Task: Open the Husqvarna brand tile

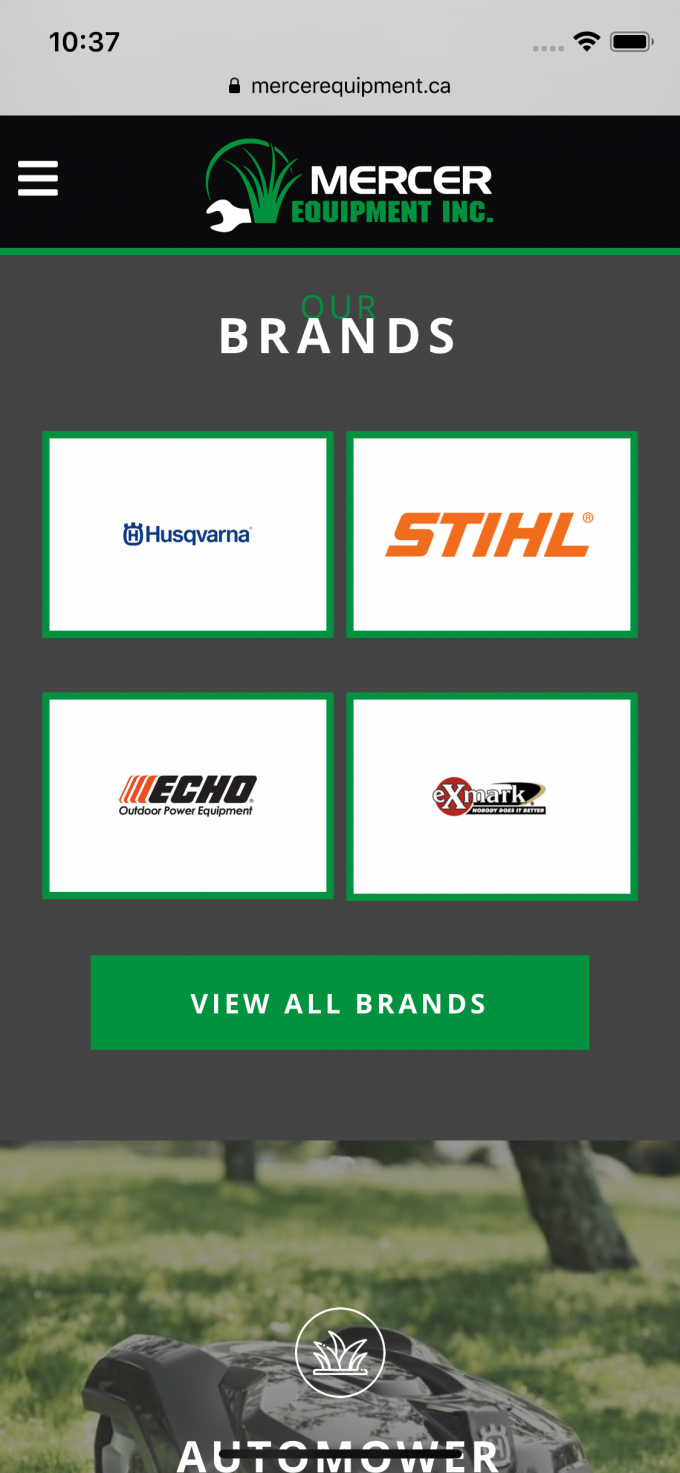Action: [x=188, y=534]
